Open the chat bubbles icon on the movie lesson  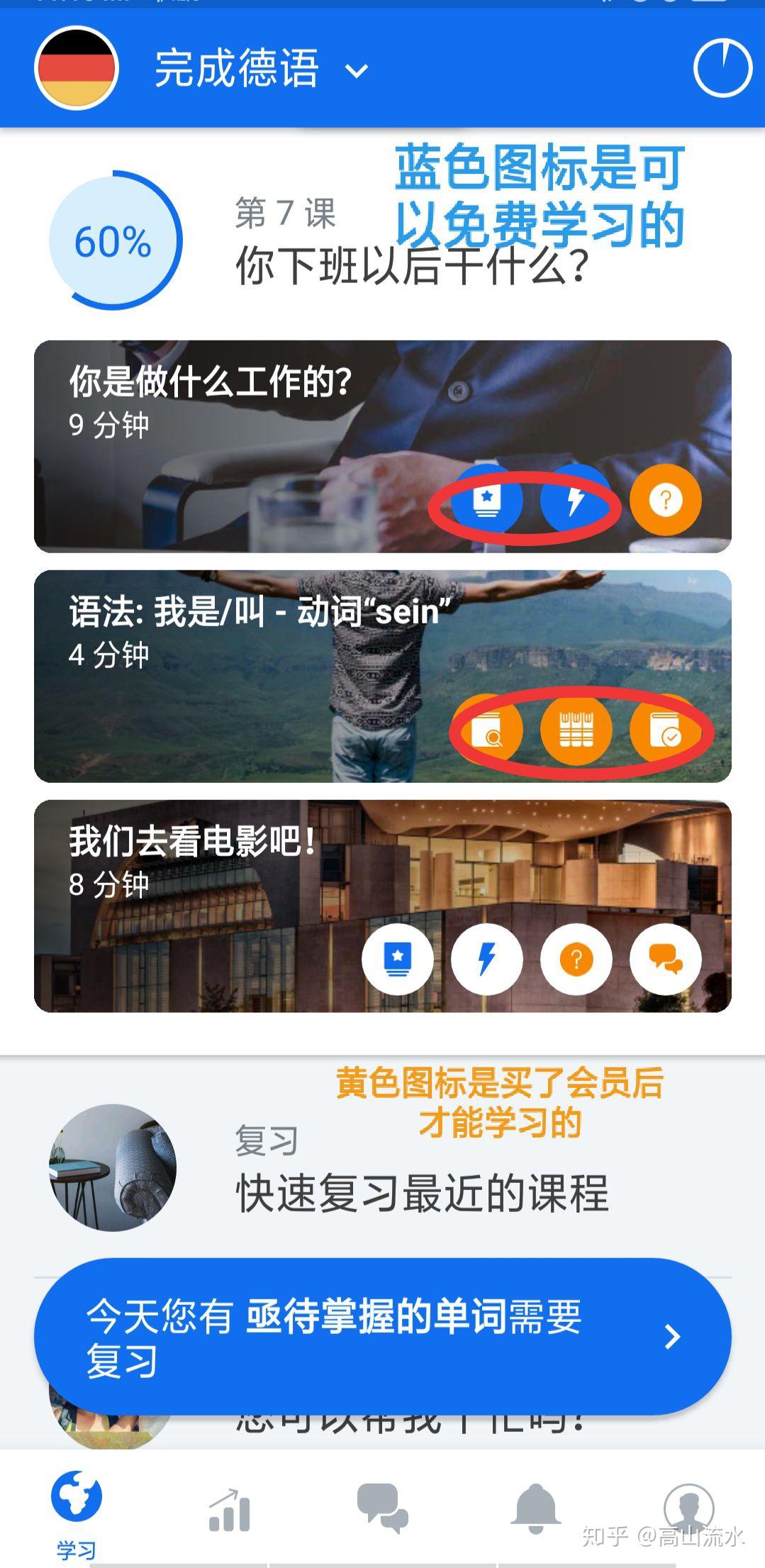click(x=665, y=959)
